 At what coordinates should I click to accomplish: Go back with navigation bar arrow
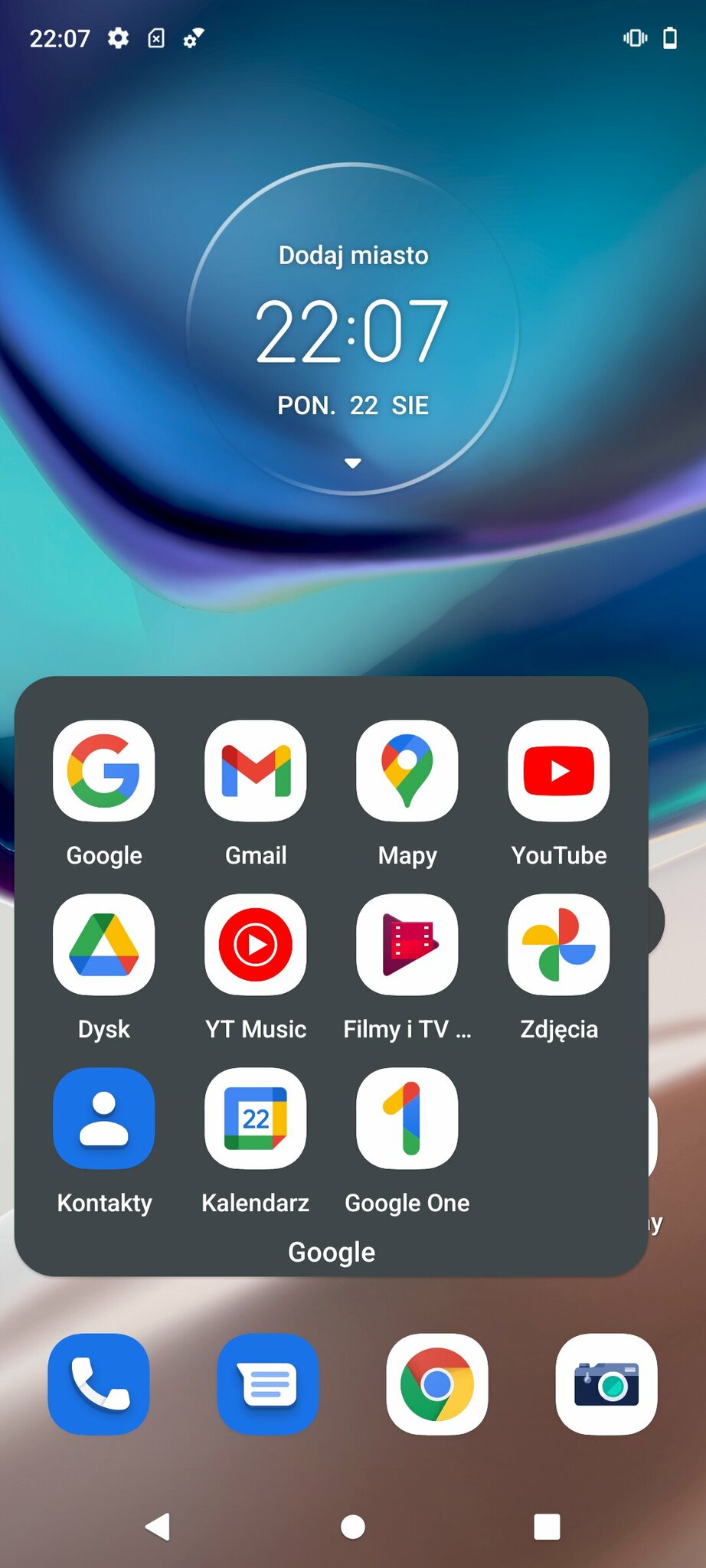pos(158,1527)
